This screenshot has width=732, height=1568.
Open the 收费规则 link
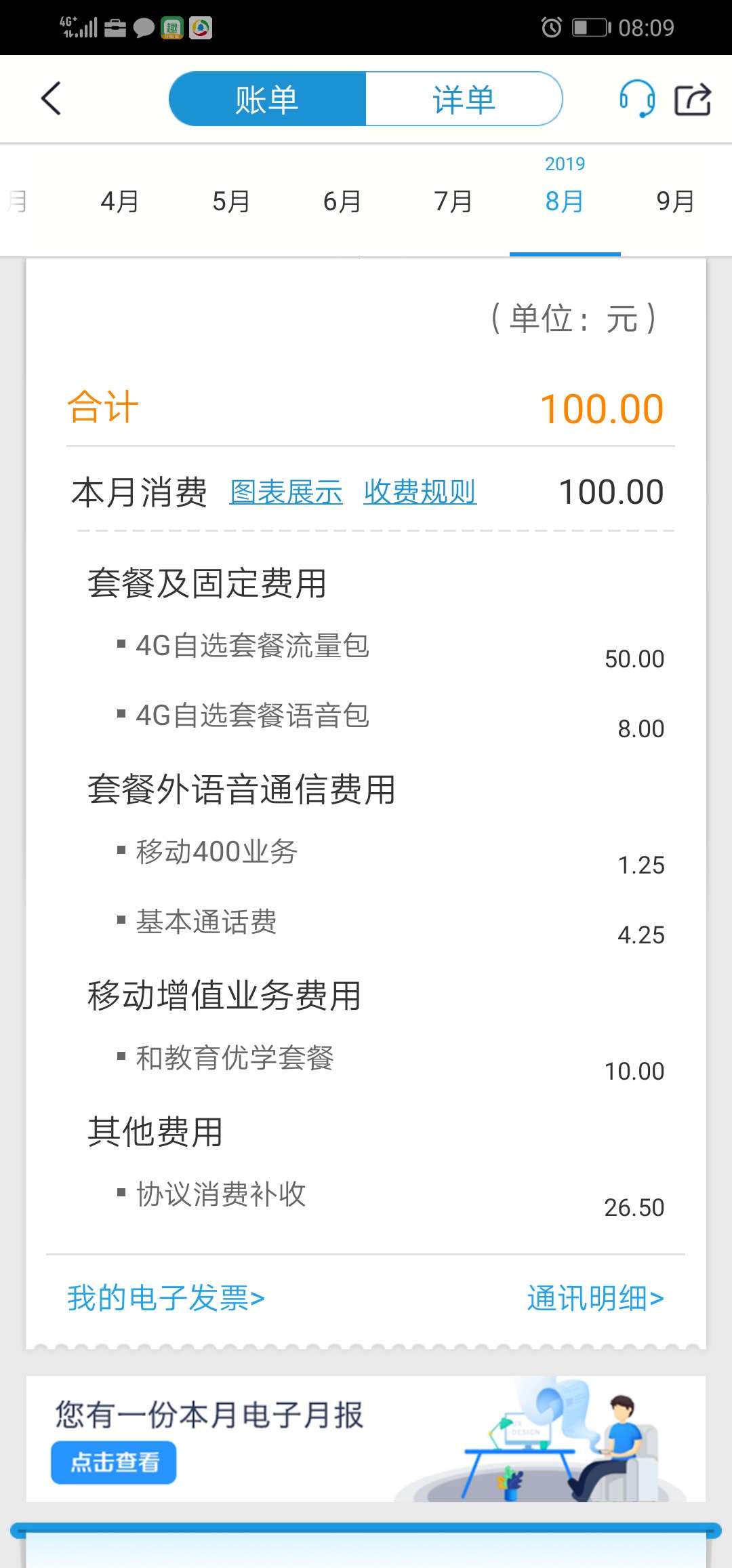(420, 492)
